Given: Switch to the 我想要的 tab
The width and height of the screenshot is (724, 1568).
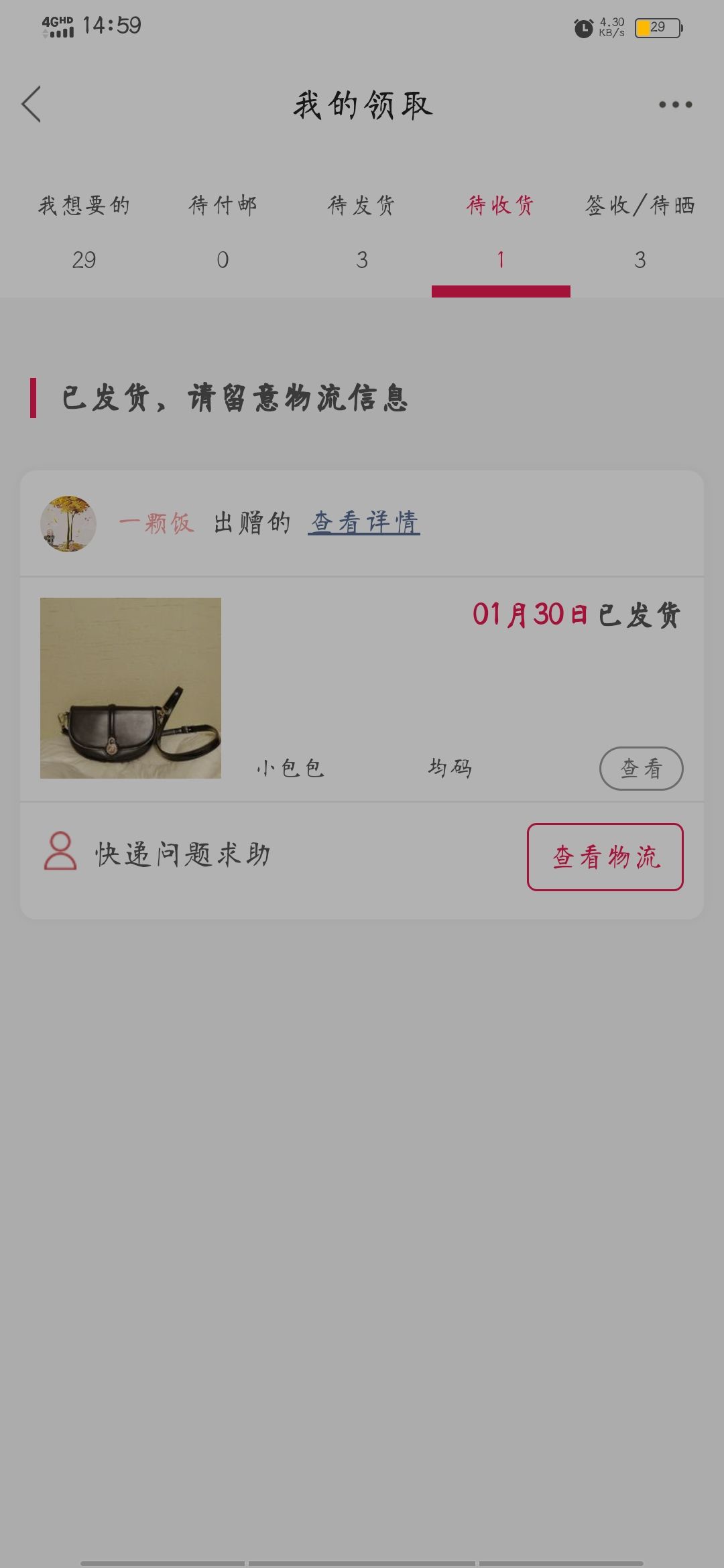Looking at the screenshot, I should (84, 231).
